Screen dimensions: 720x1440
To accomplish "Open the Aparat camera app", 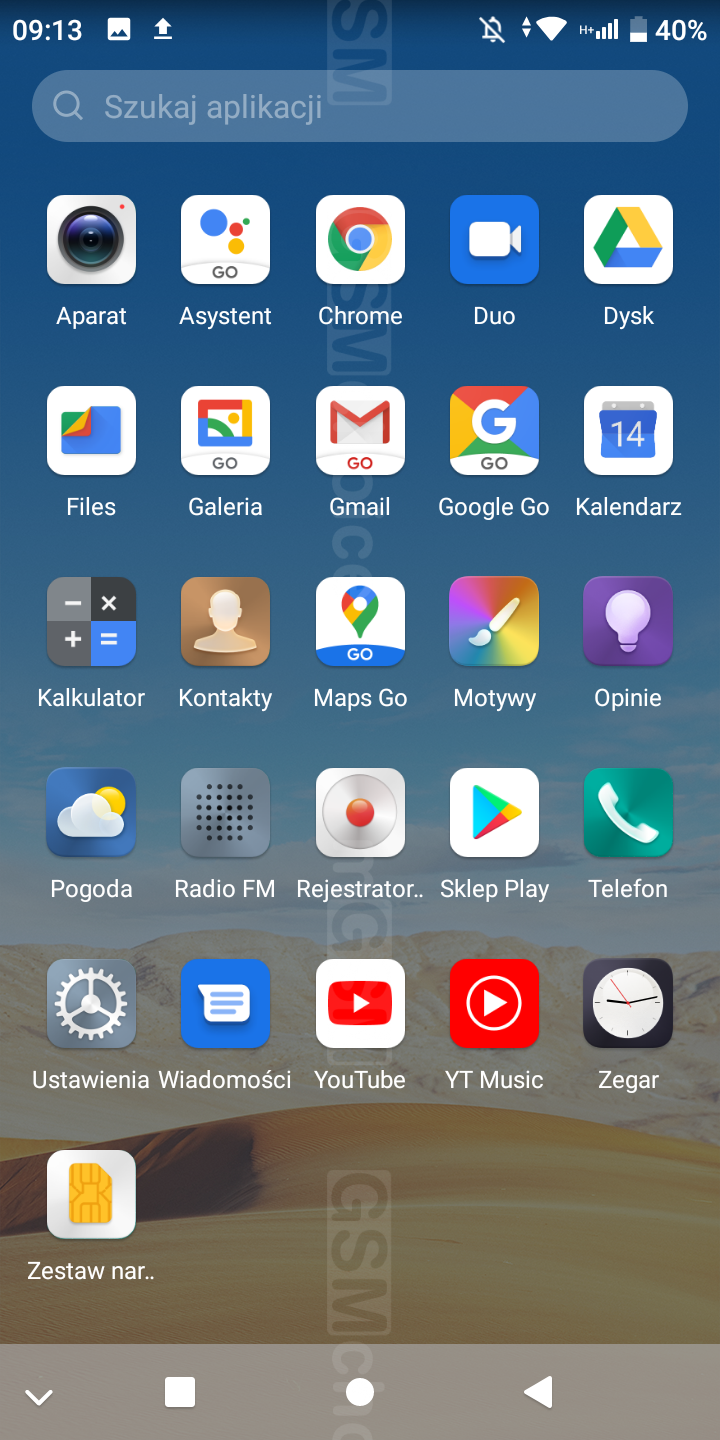I will click(x=91, y=240).
